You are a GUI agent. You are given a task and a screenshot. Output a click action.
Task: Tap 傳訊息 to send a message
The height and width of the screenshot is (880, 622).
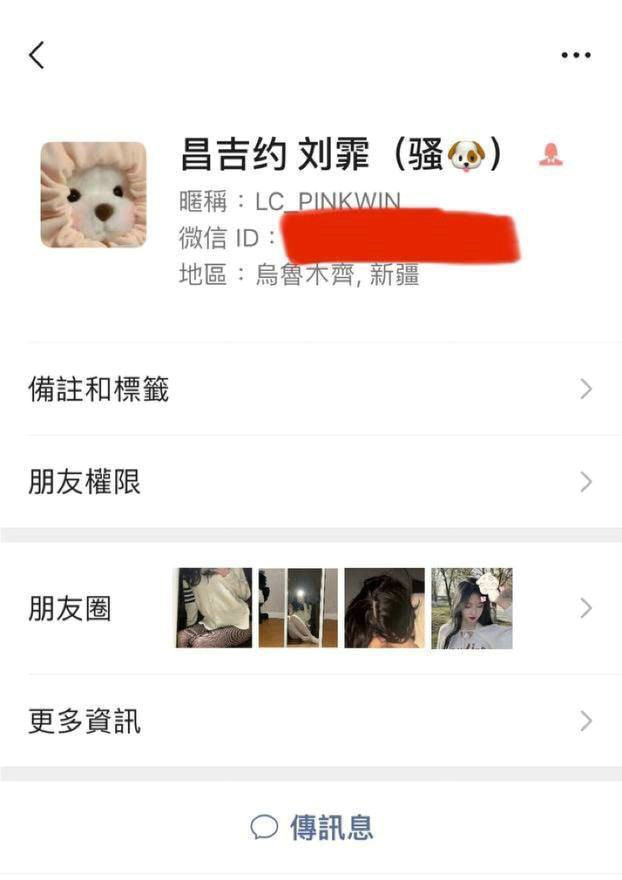tap(312, 827)
